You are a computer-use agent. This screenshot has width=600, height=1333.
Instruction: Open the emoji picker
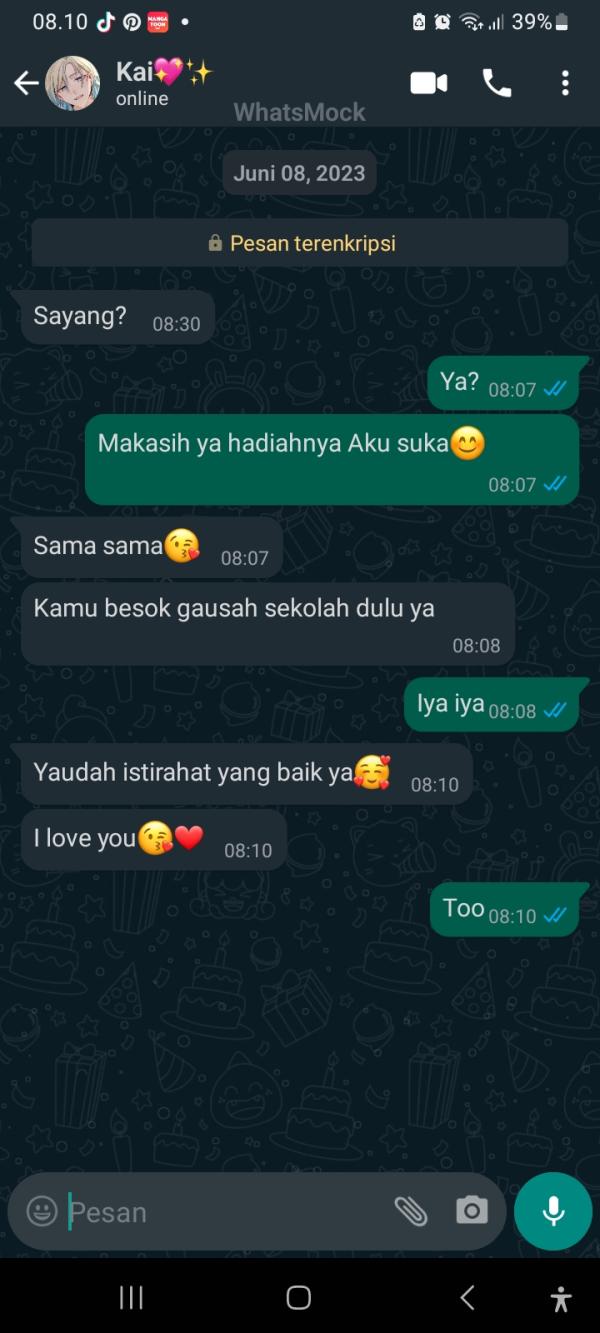click(42, 1211)
